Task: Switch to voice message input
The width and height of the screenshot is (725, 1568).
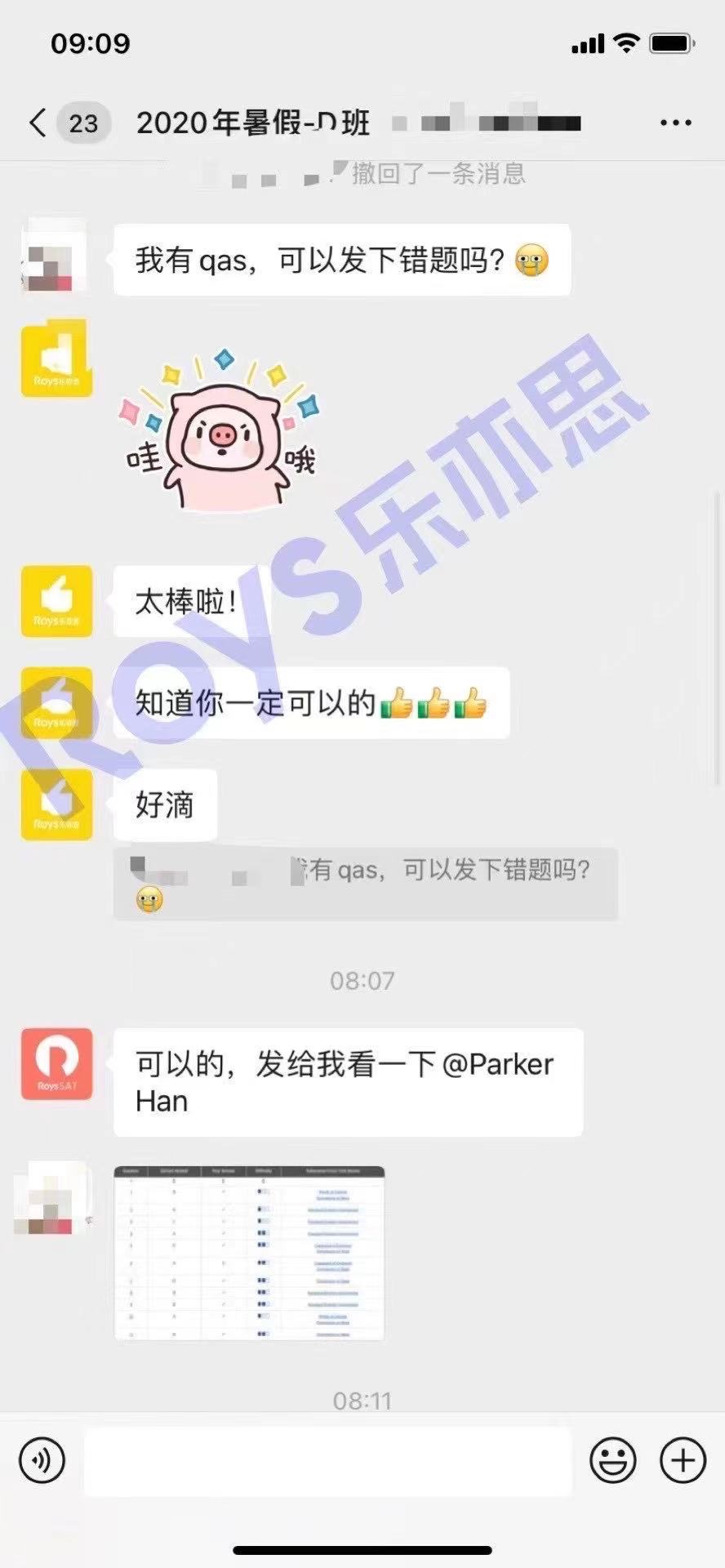Action: pos(42,1459)
